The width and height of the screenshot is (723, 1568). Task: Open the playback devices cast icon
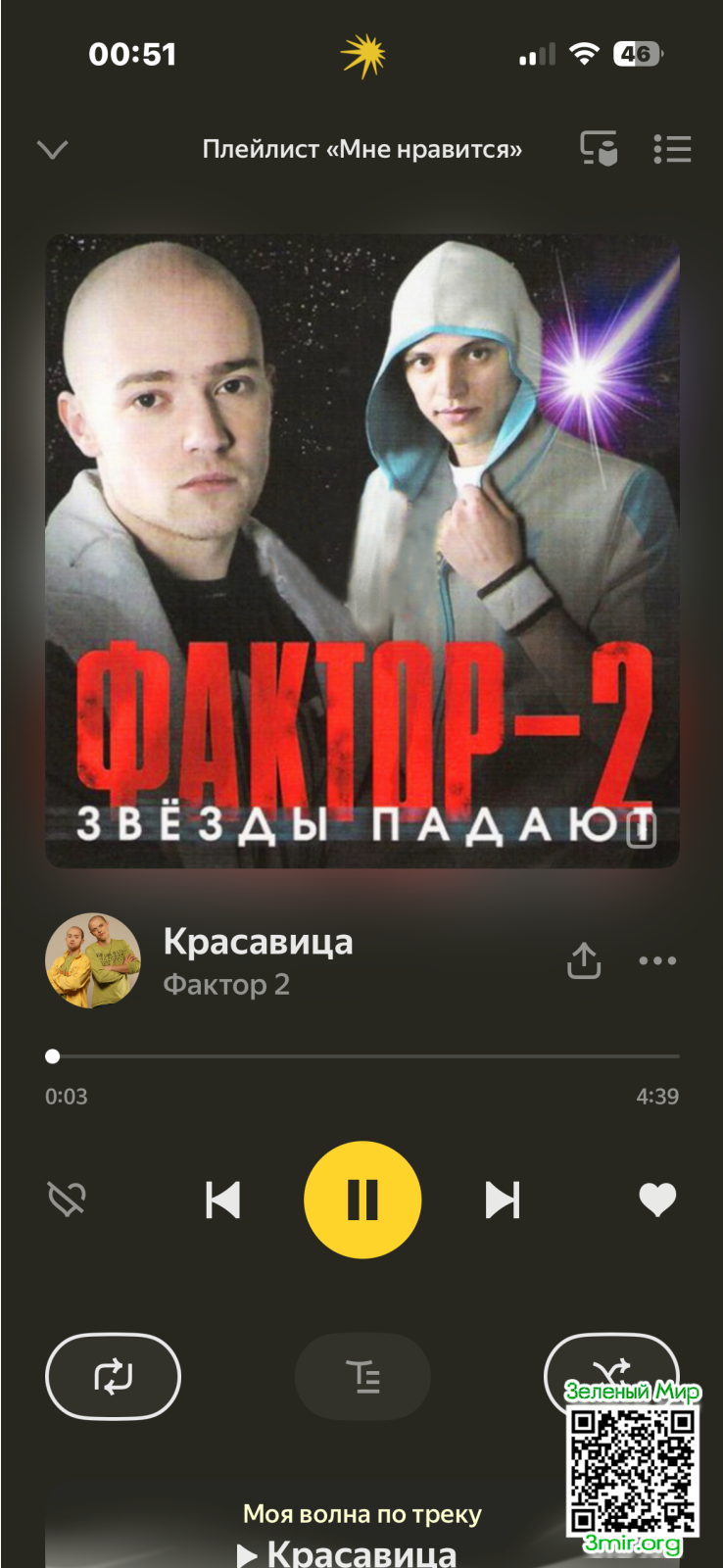click(x=599, y=149)
